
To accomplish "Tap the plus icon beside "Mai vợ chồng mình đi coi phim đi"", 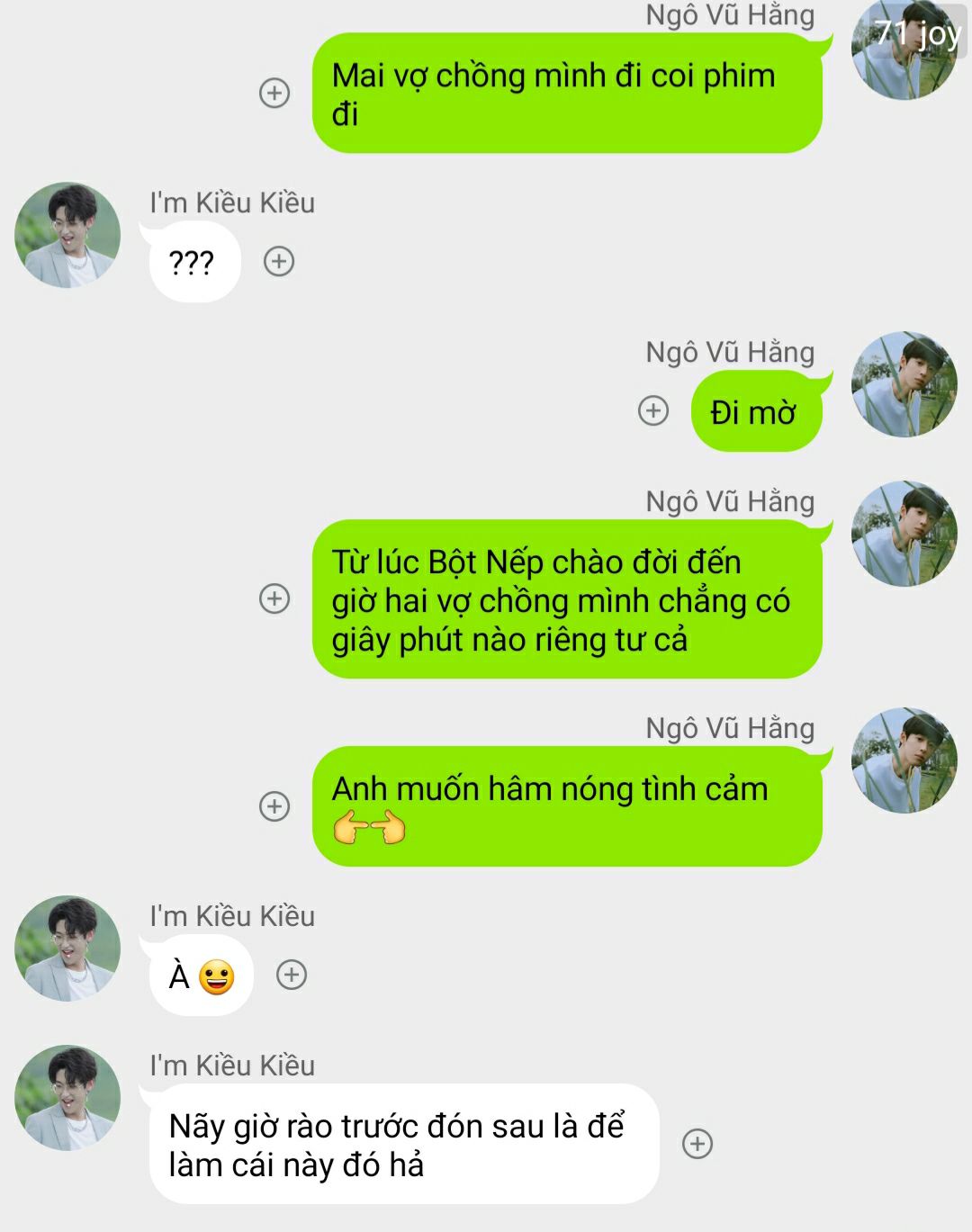I will pos(274,93).
